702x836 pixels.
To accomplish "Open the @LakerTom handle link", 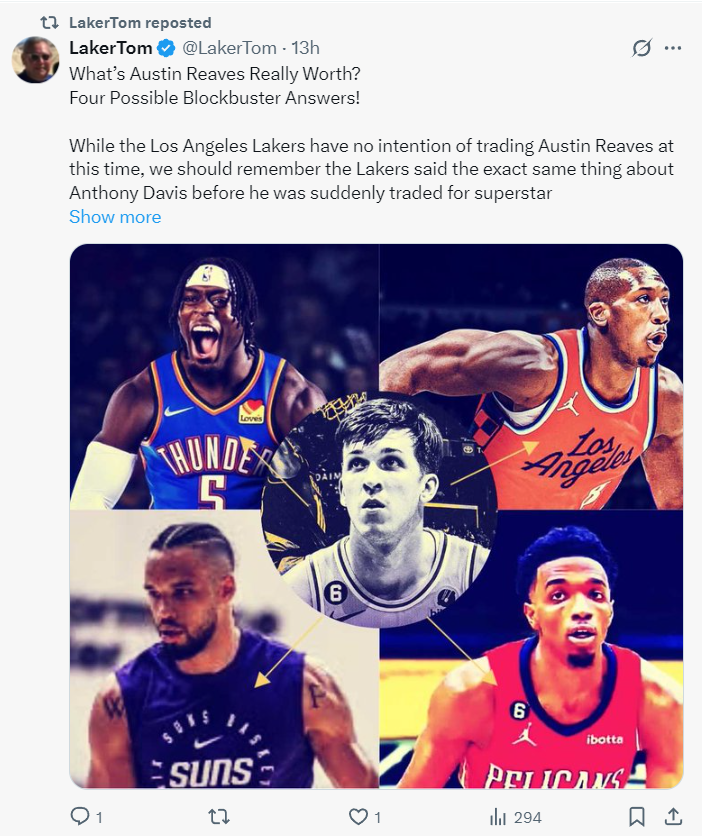I will click(x=229, y=48).
